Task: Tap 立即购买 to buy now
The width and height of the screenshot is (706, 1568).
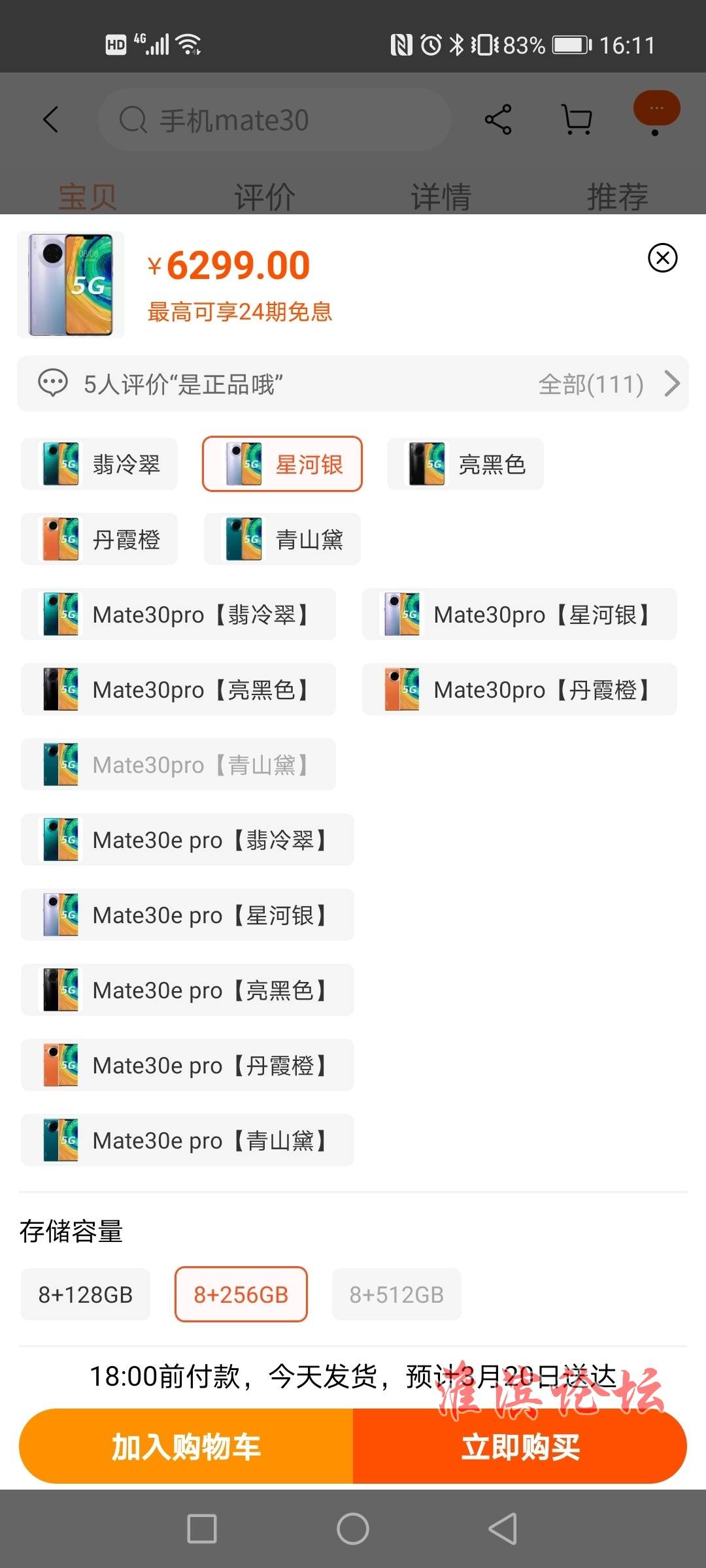Action: (x=520, y=1446)
